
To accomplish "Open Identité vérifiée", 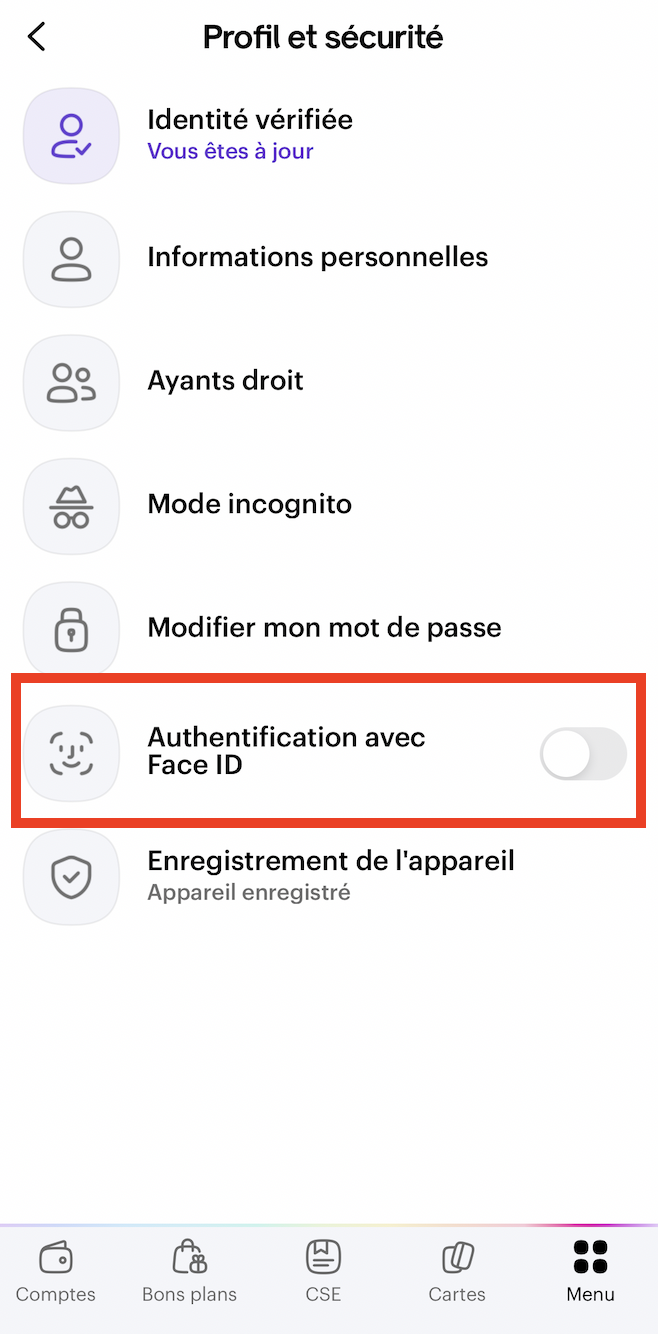I will click(249, 134).
